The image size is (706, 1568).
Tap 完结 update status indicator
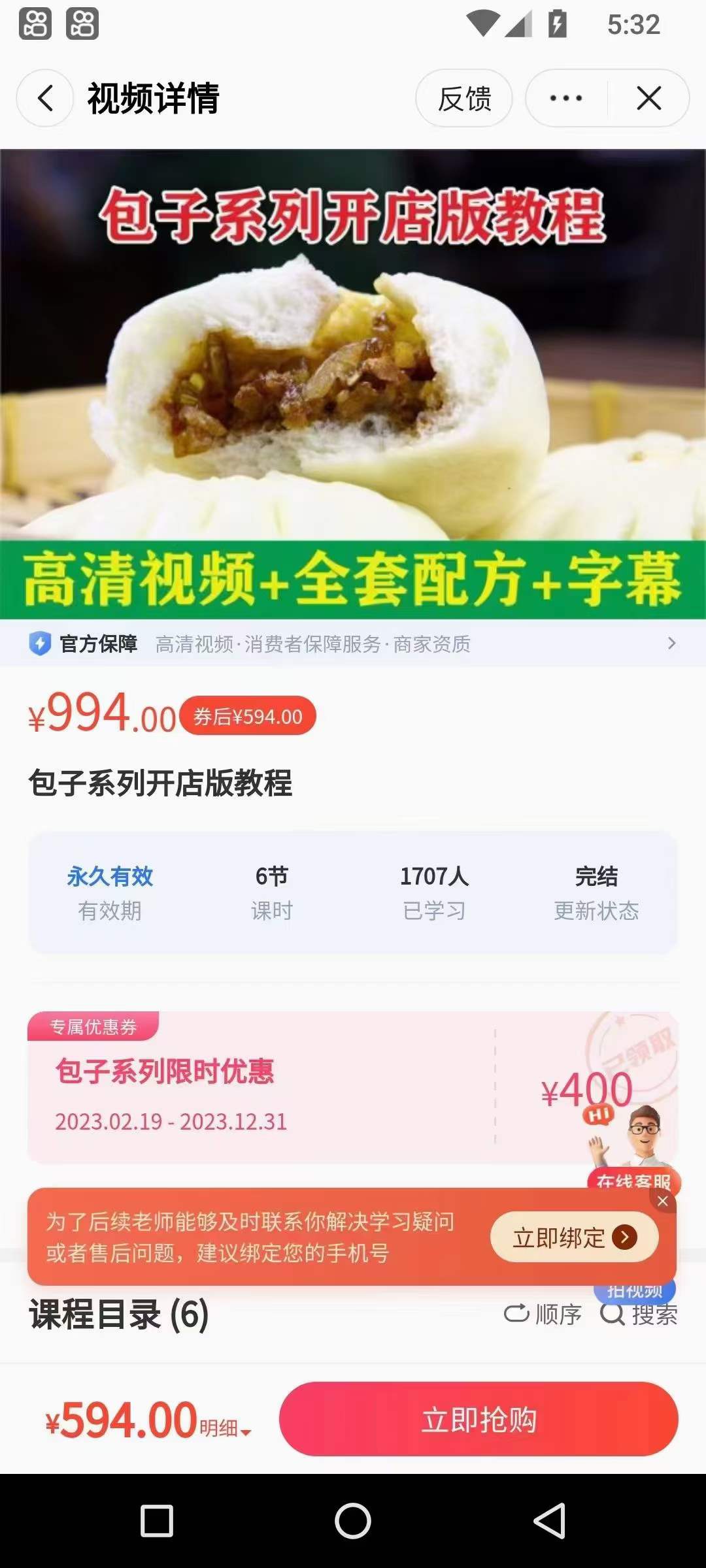[x=596, y=877]
